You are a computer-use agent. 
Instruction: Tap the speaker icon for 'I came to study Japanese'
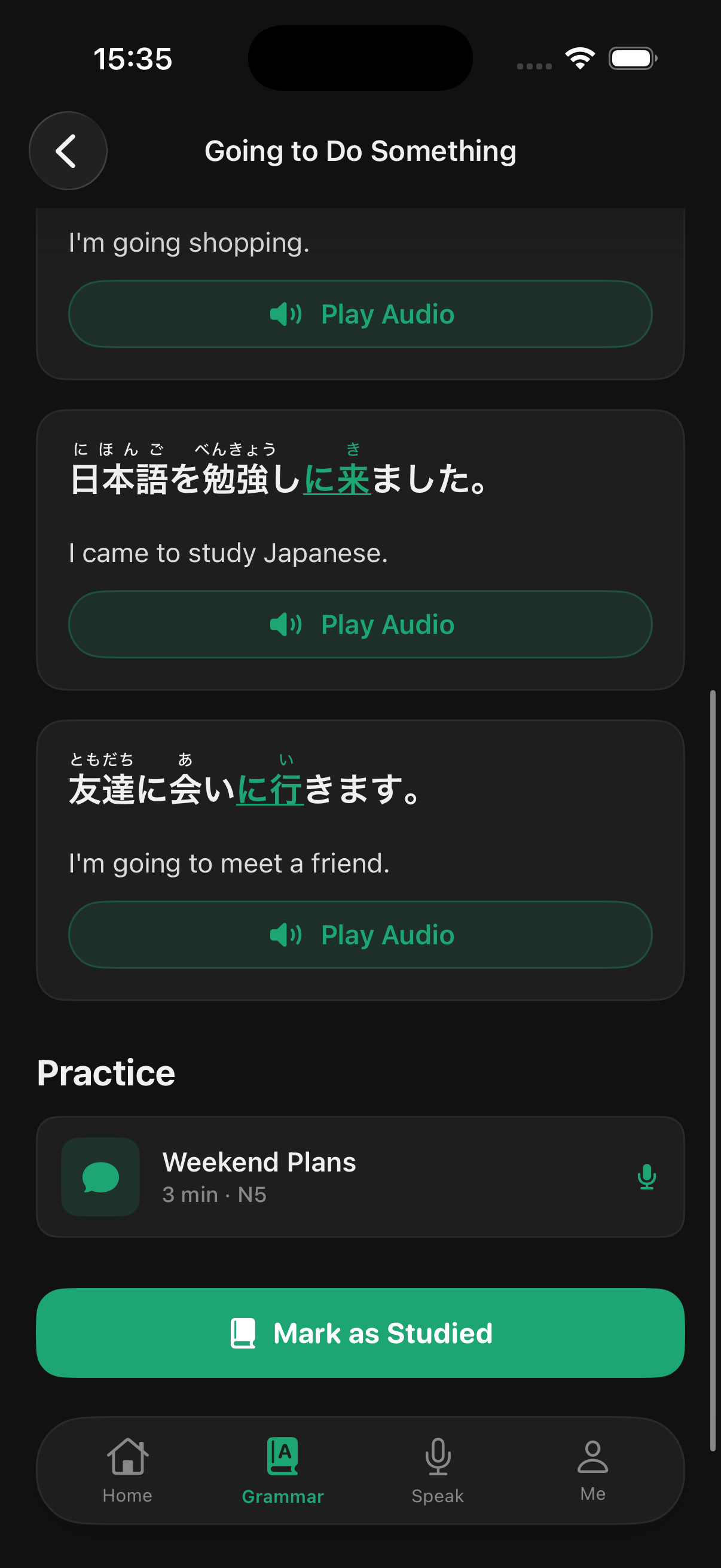[286, 623]
